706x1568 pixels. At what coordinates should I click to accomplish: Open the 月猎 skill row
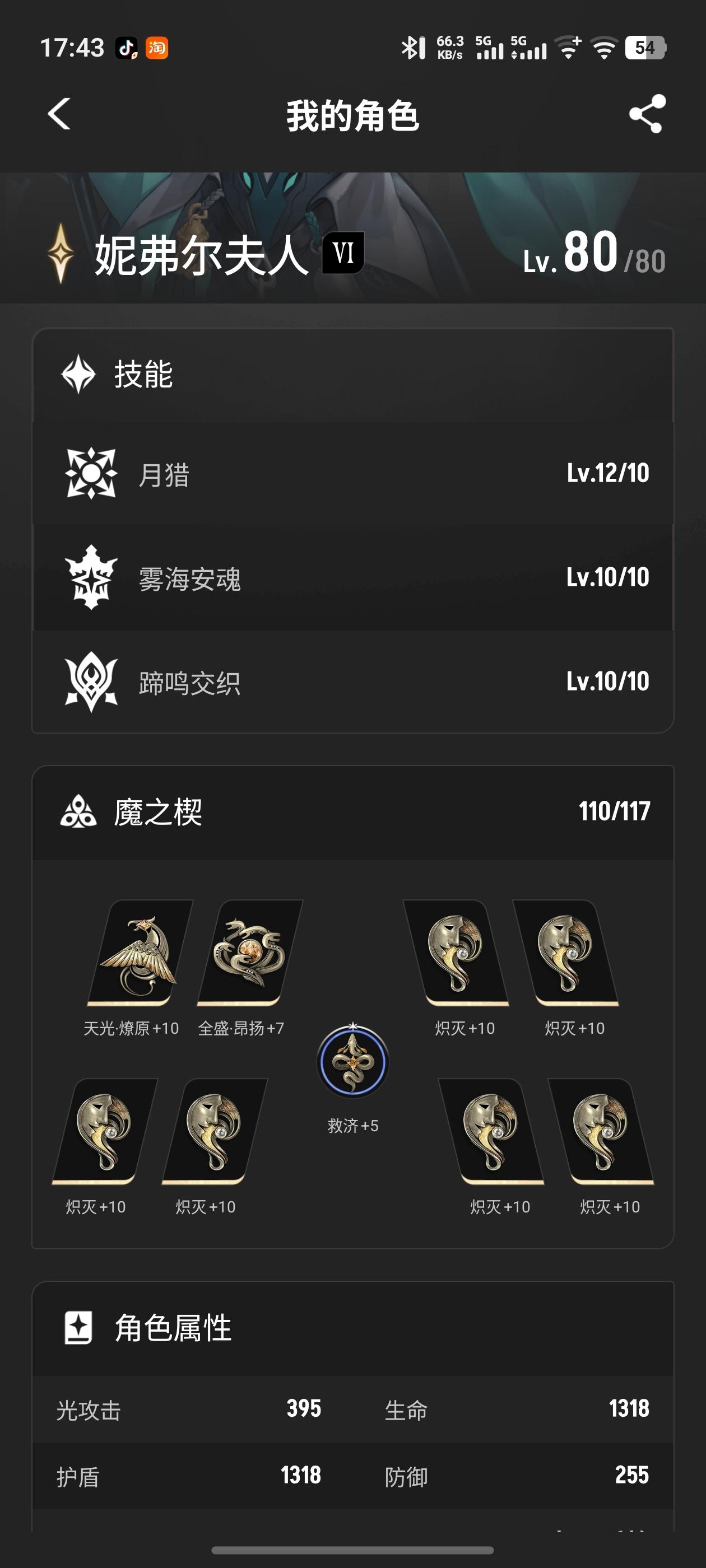coord(352,474)
